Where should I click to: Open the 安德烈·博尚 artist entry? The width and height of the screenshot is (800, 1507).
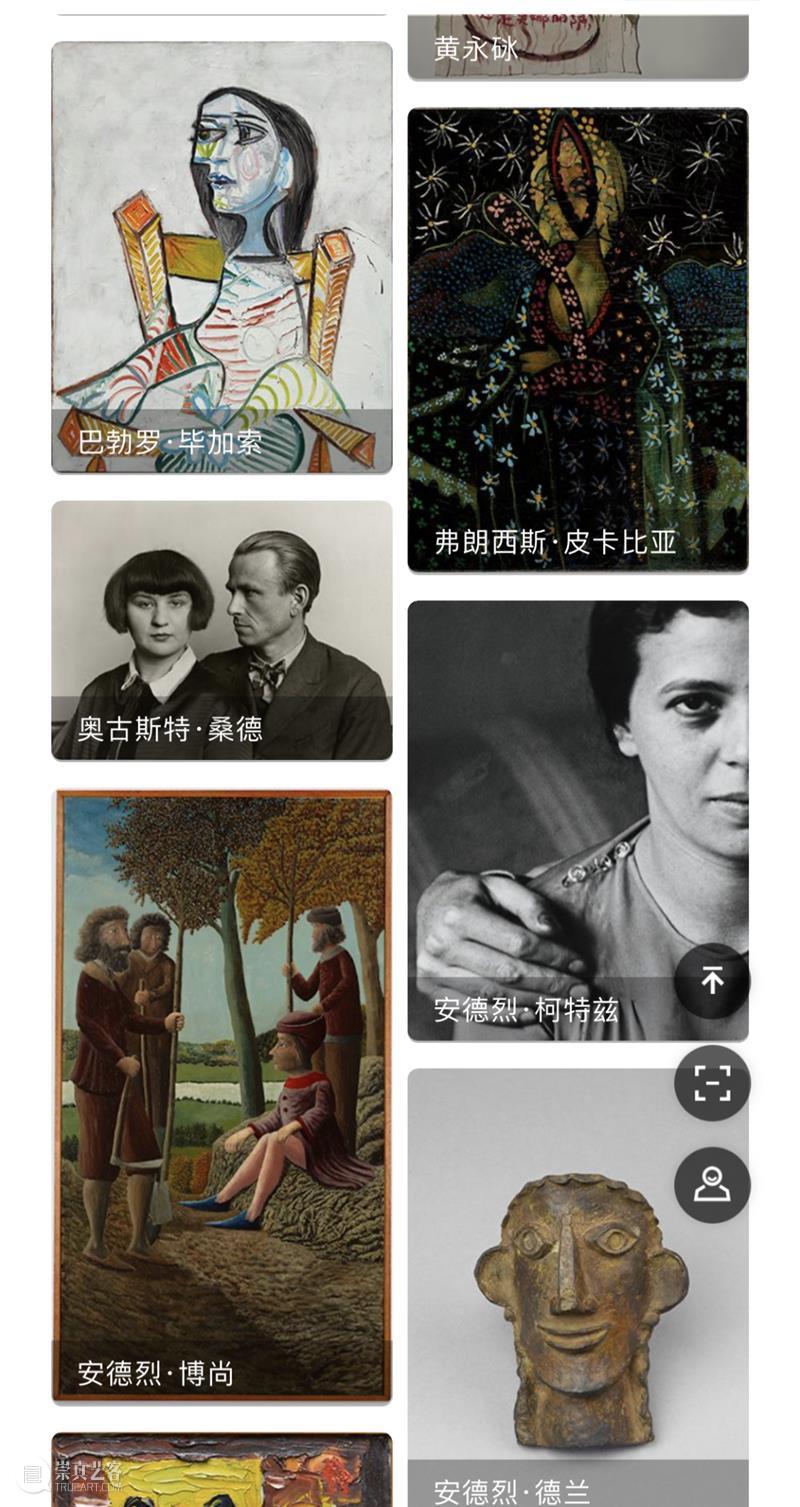(x=156, y=1374)
